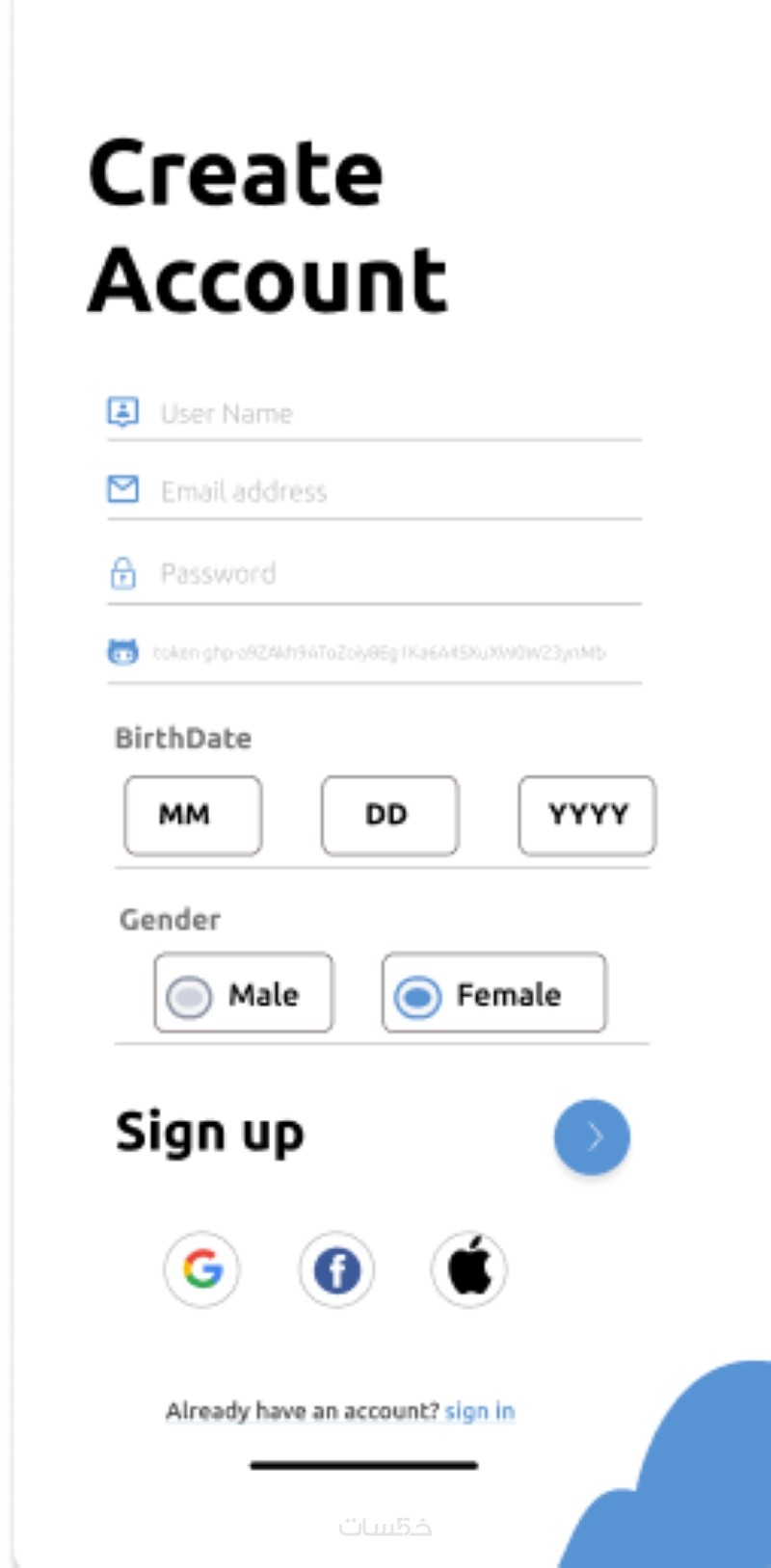The height and width of the screenshot is (1568, 771).
Task: Open the DD birth day picker
Action: tap(389, 815)
